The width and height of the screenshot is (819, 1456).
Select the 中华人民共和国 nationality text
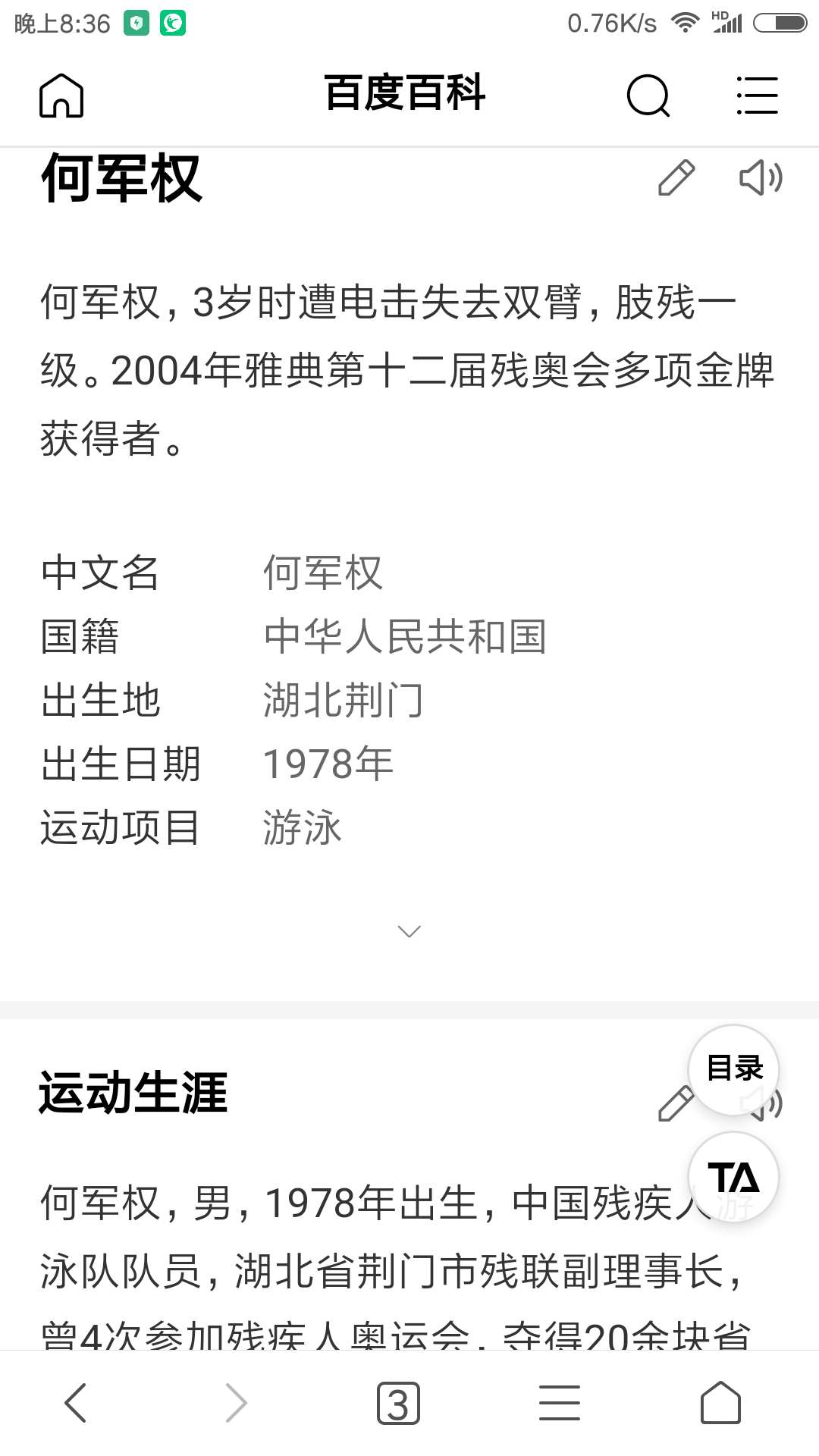click(x=406, y=637)
